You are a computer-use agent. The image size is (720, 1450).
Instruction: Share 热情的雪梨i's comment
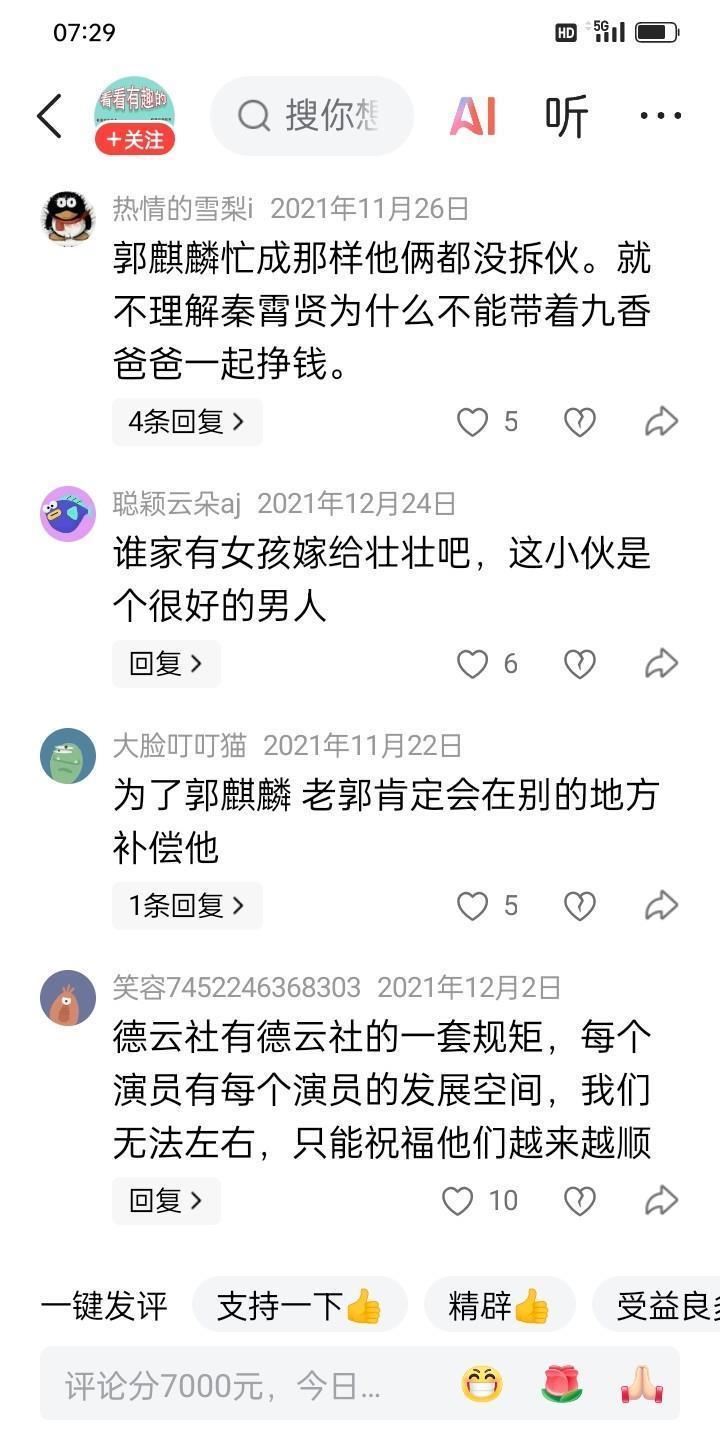[661, 422]
